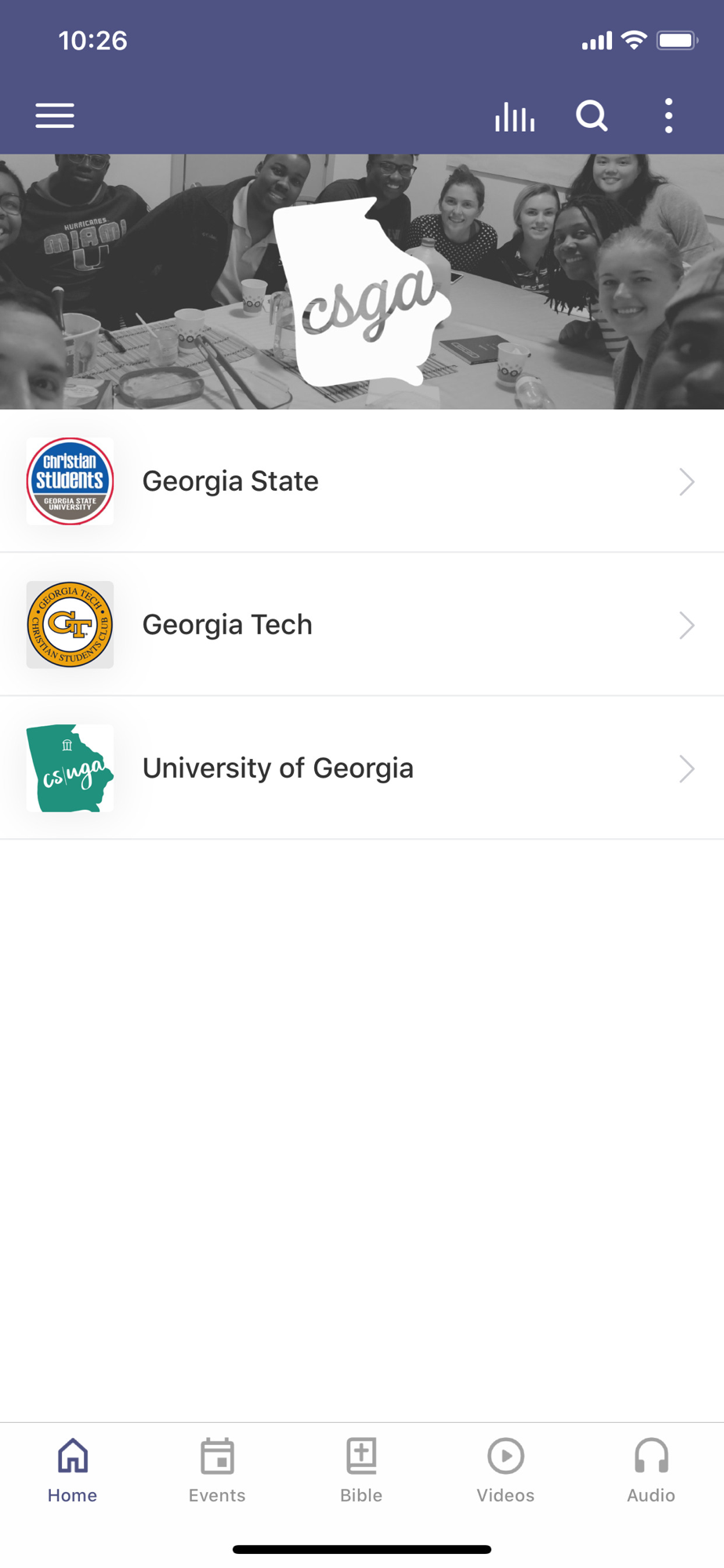Viewport: 724px width, 1568px height.
Task: Switch to the Events tab
Action: 217,1470
